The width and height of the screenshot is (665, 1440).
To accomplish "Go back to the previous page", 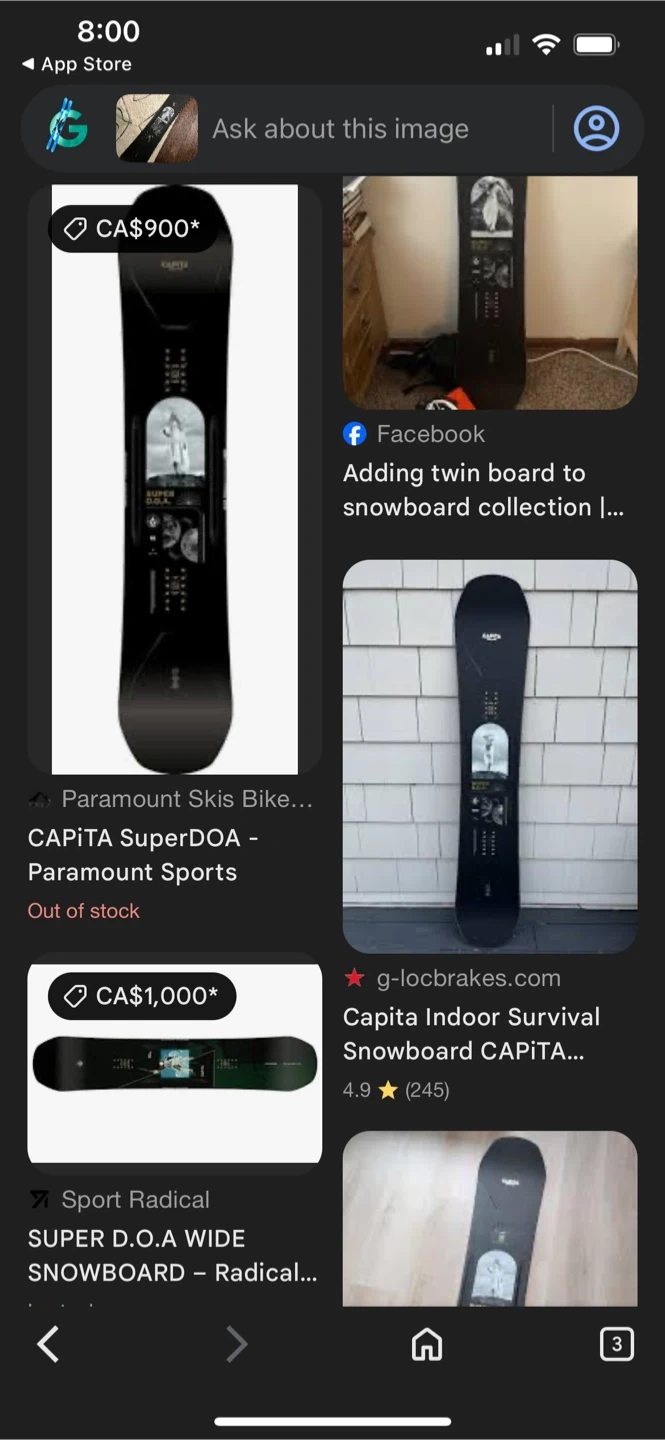I will [48, 1345].
